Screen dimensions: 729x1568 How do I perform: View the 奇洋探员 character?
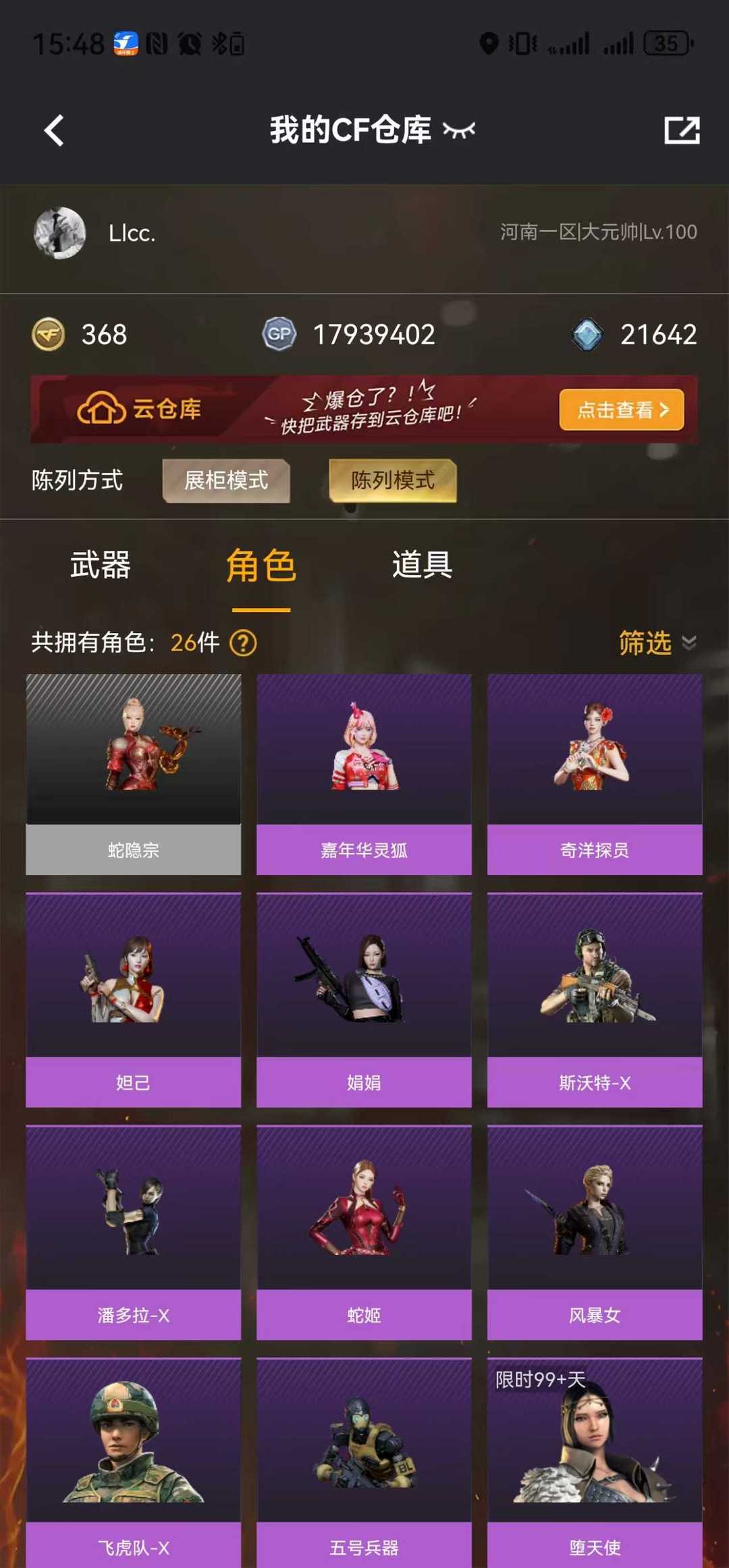coord(595,775)
